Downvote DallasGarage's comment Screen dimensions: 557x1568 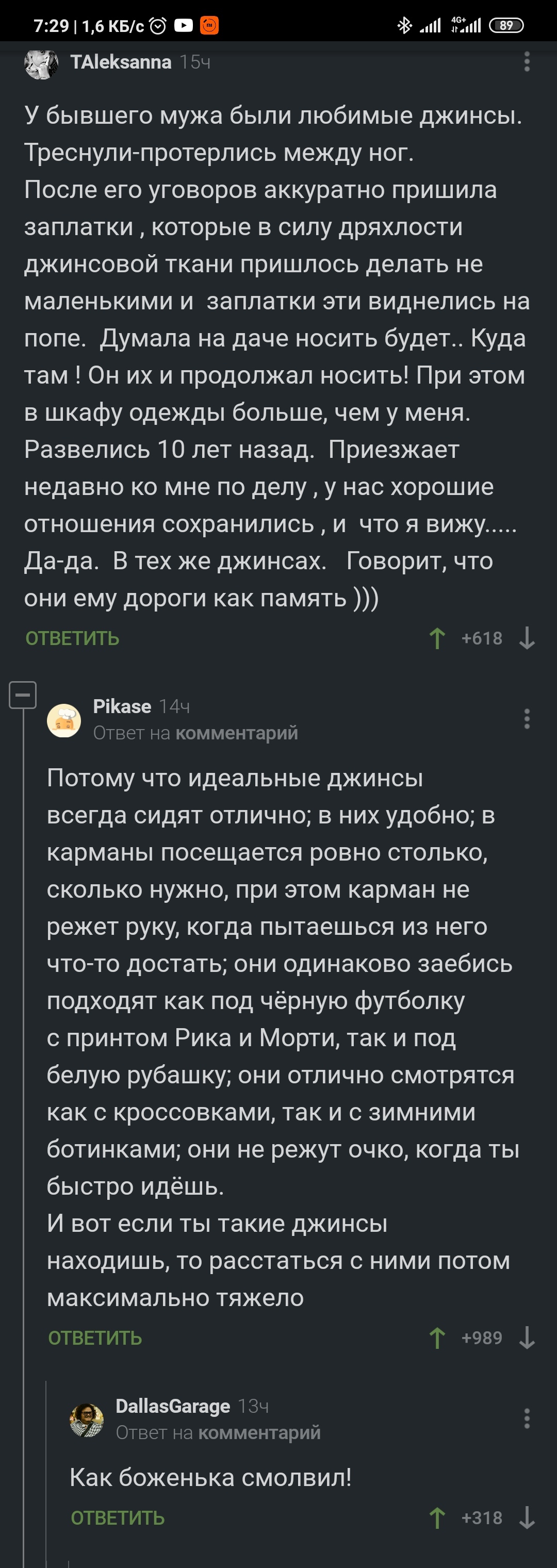point(527,1518)
